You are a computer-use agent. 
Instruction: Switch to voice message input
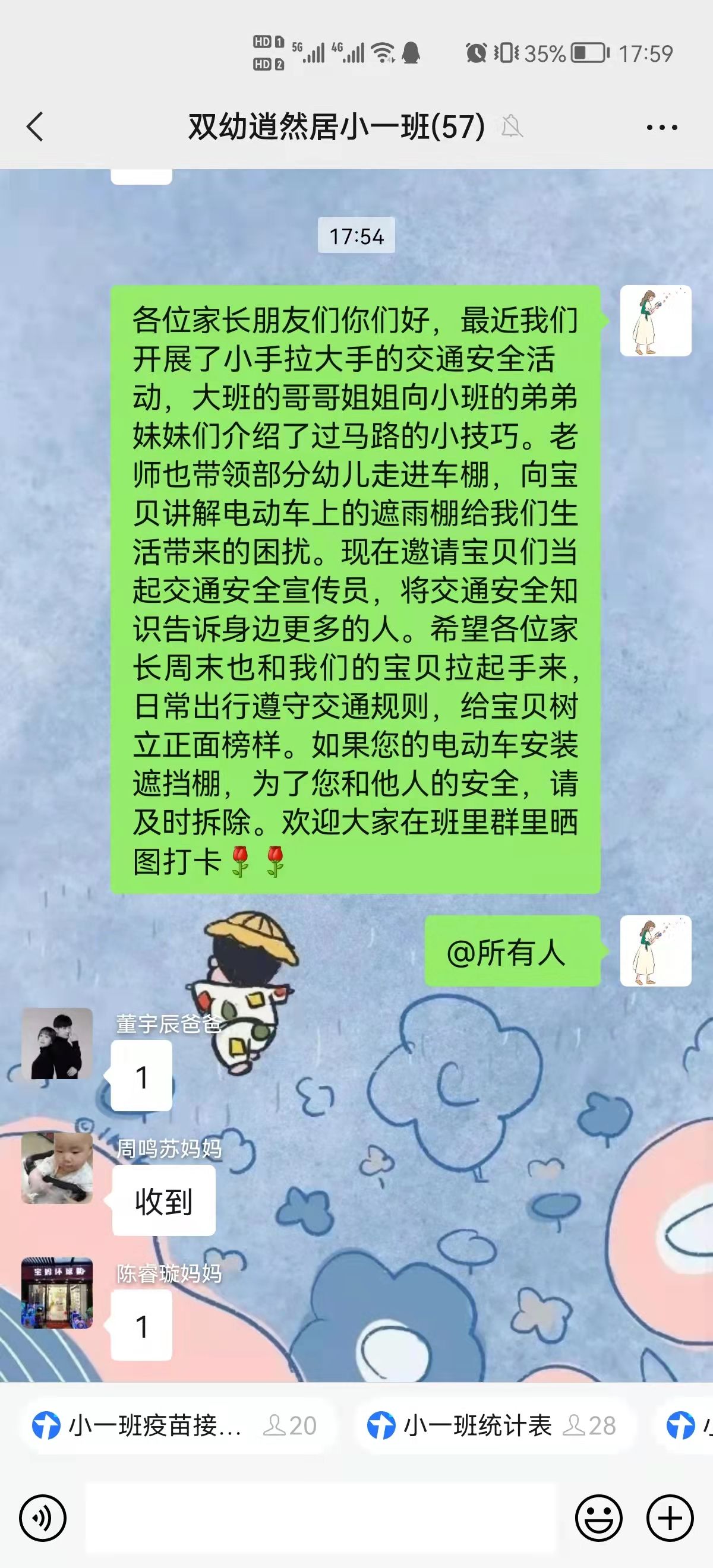[43, 1518]
